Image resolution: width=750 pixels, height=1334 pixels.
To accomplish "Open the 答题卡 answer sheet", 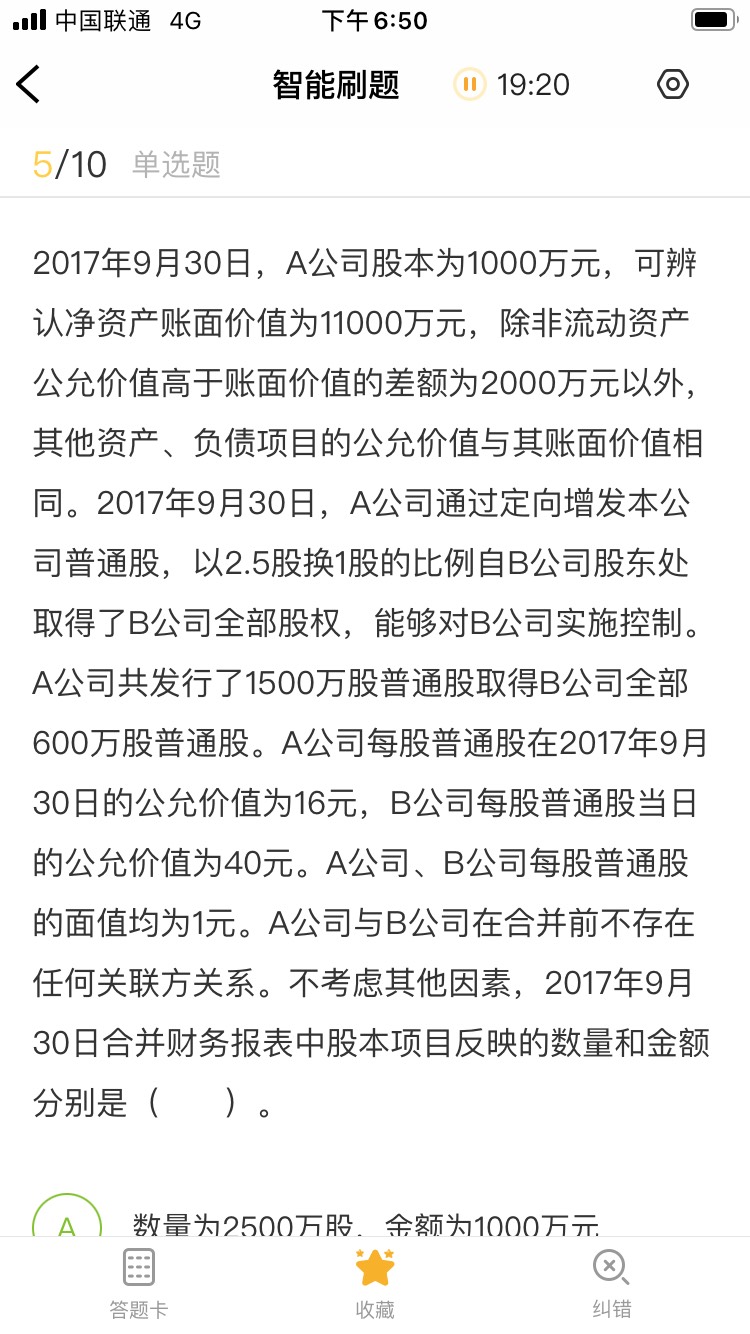I will (138, 1283).
